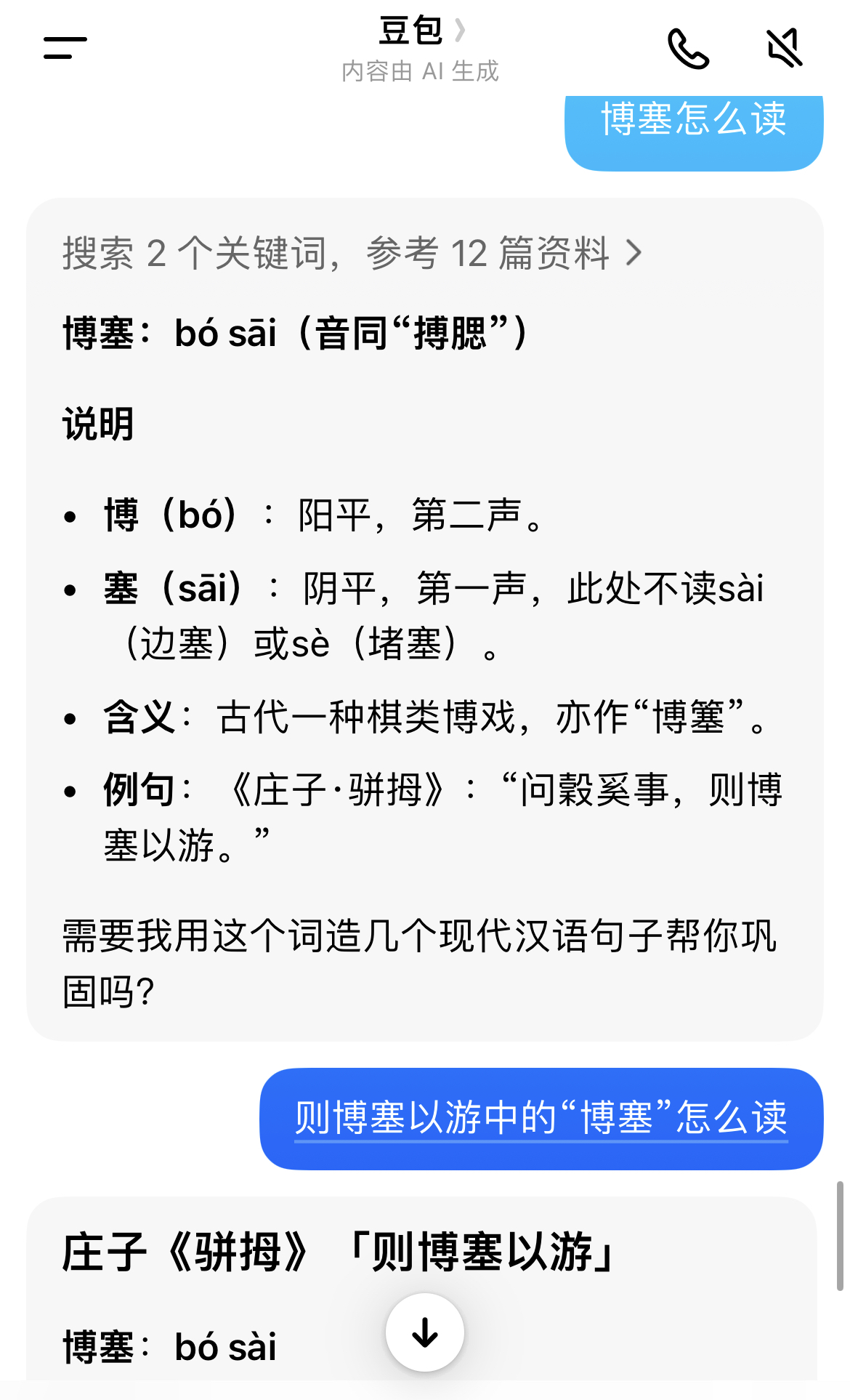The width and height of the screenshot is (850, 1400).
Task: Expand 搜索 2 个关键词 reference sources
Action: coord(352,253)
